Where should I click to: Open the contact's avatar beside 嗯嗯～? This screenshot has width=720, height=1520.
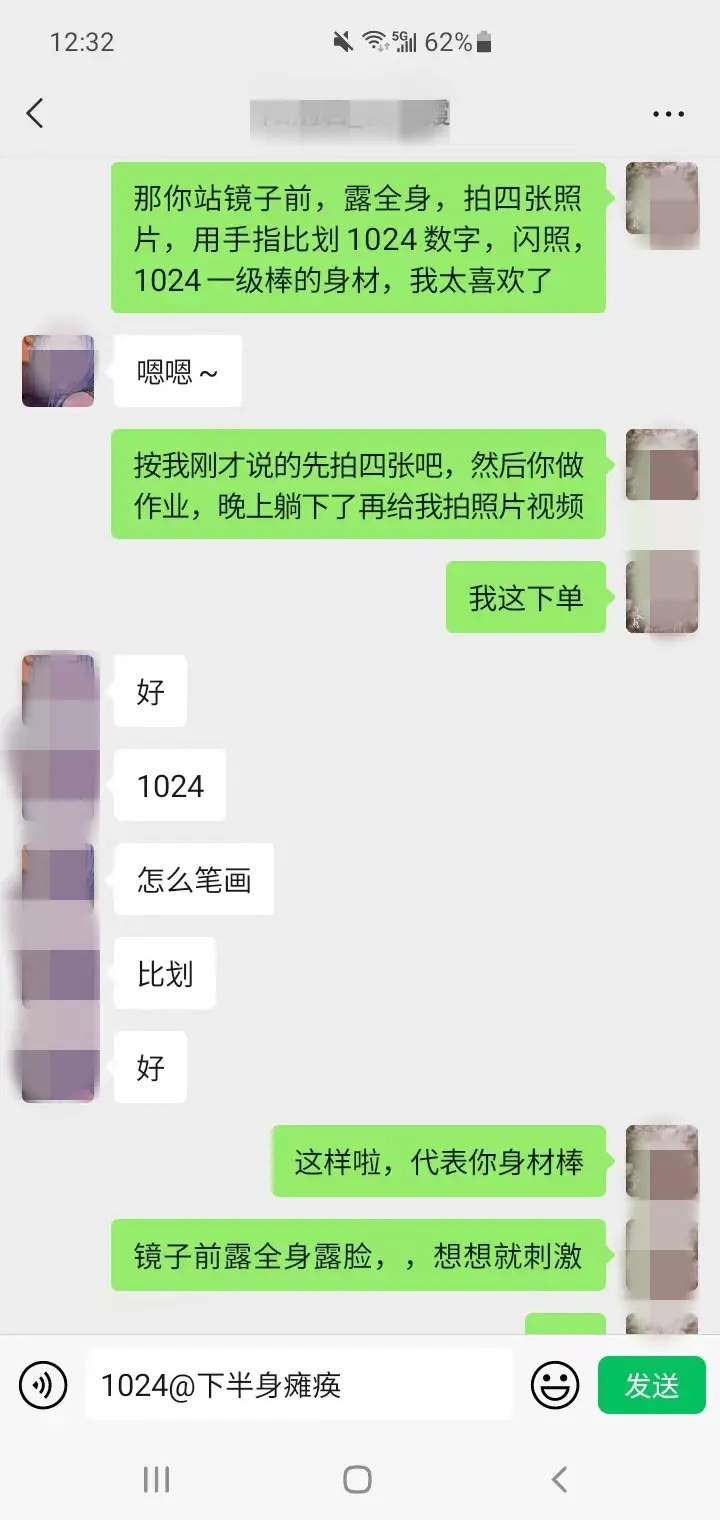[x=58, y=371]
